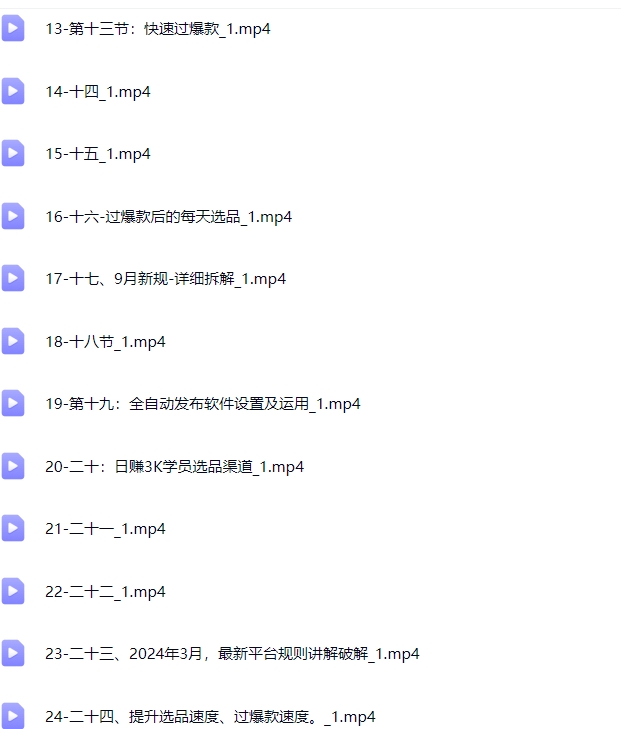Image resolution: width=621 pixels, height=729 pixels.
Task: Open the file 18-十八节_1.mp4
Action: point(105,342)
